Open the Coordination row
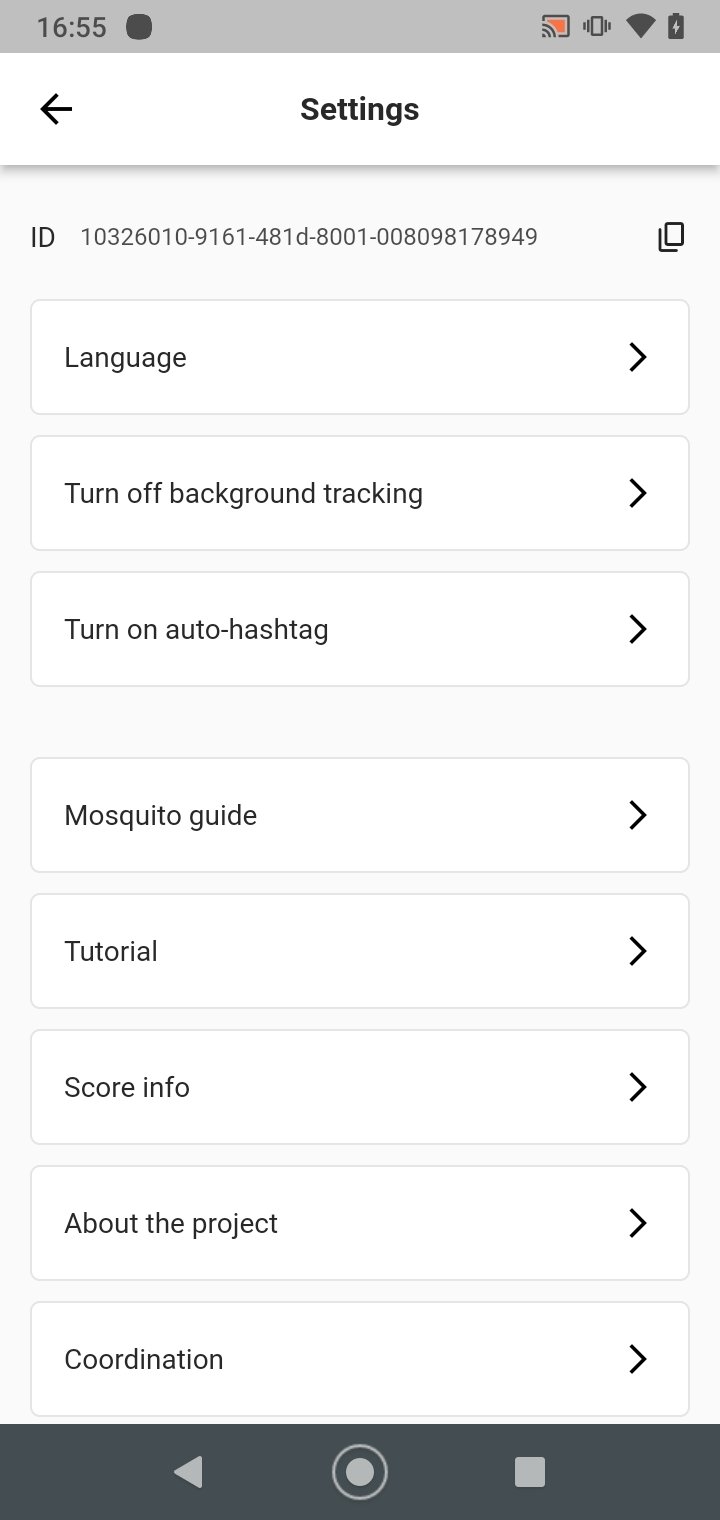The width and height of the screenshot is (720, 1520). (x=360, y=1359)
